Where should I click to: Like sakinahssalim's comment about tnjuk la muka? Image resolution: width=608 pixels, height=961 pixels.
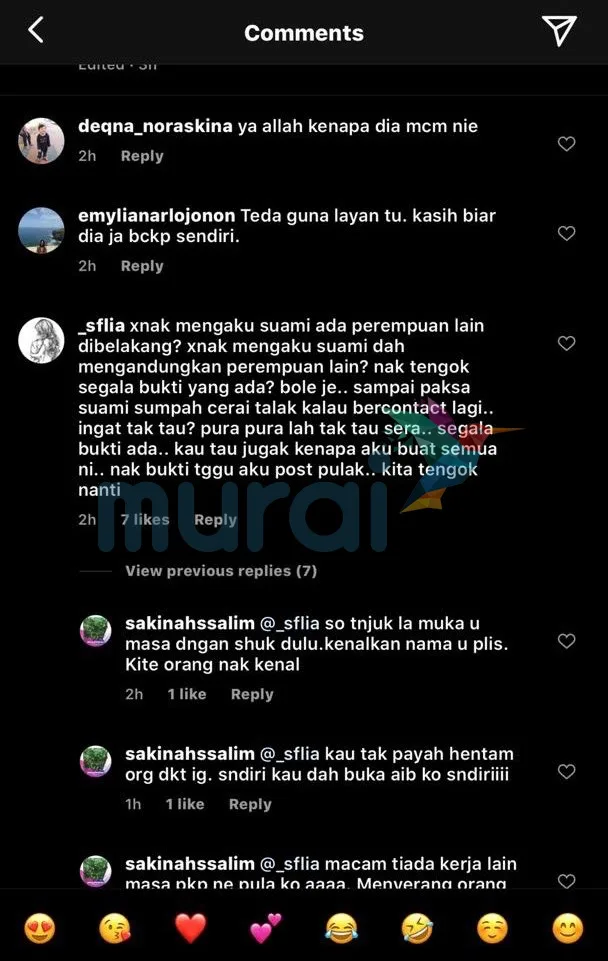(x=566, y=641)
